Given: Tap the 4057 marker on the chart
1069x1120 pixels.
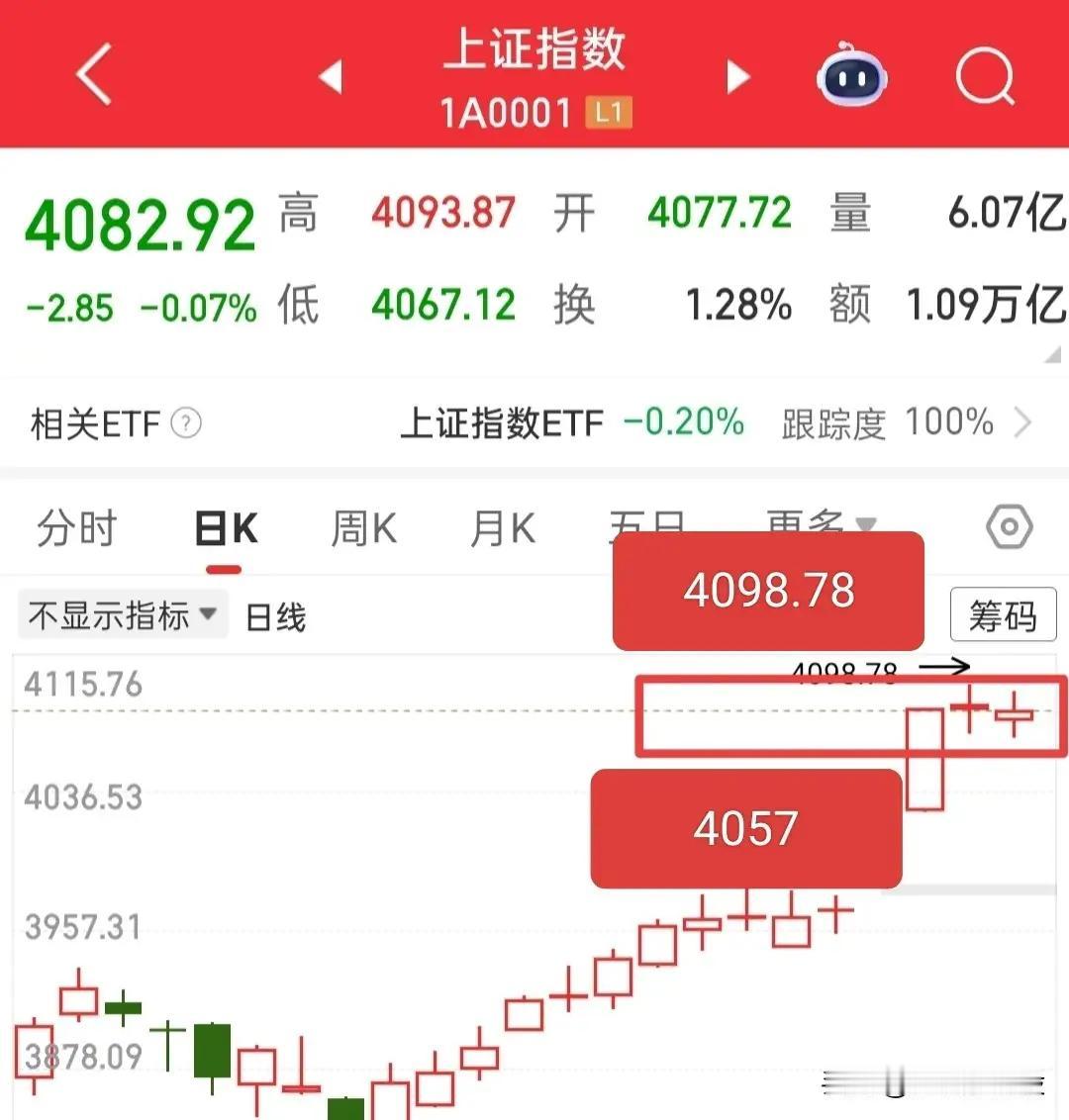Looking at the screenshot, I should point(746,829).
